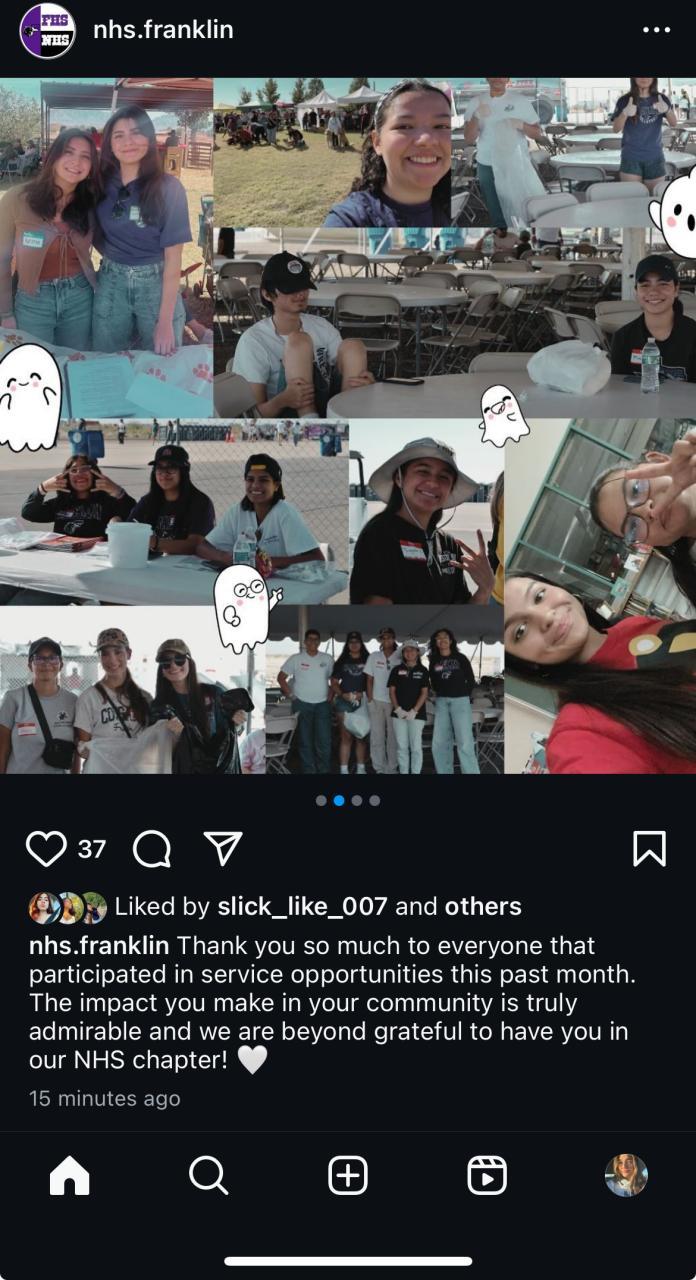Open the slick_like_007 profile
Screen dimensions: 696x1280
301,907
